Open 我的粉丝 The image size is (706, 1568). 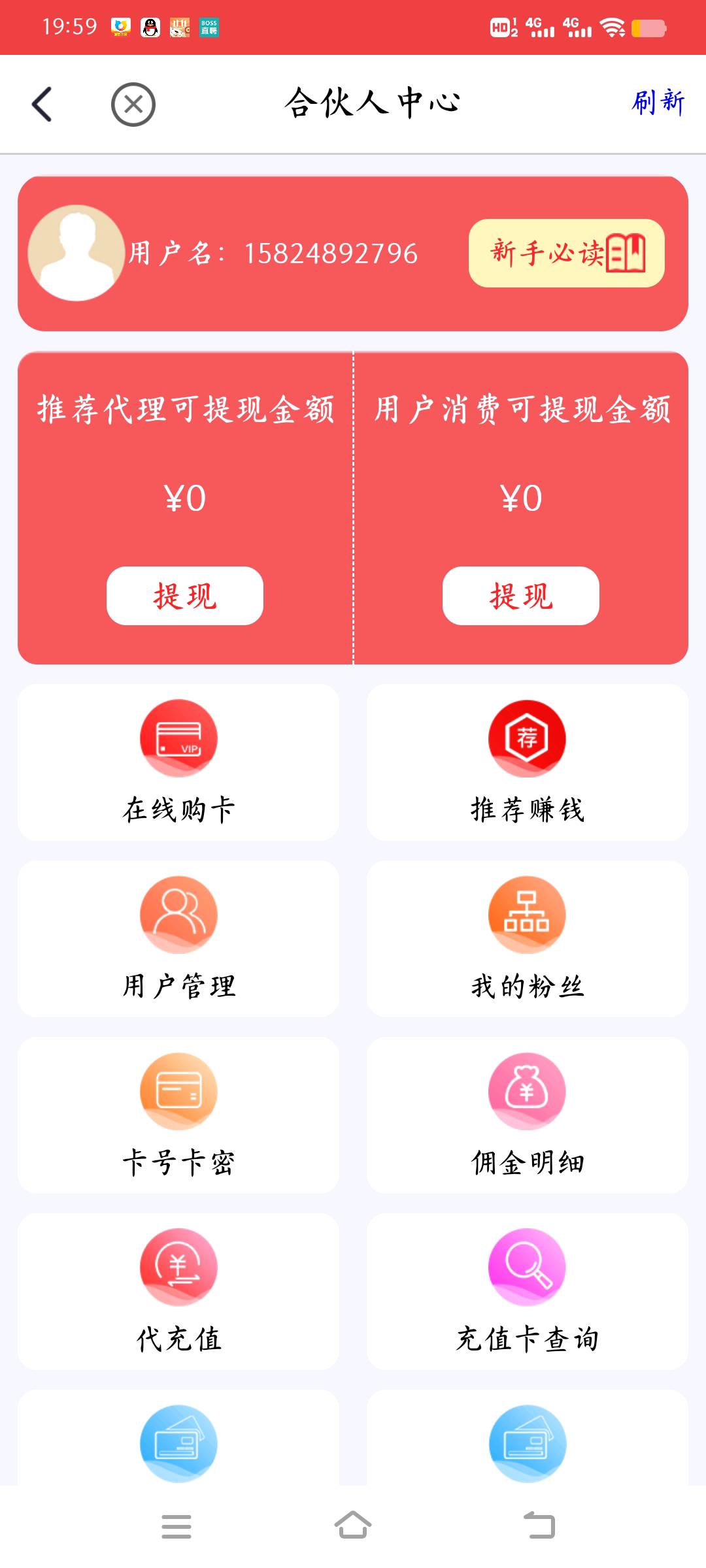(528, 939)
